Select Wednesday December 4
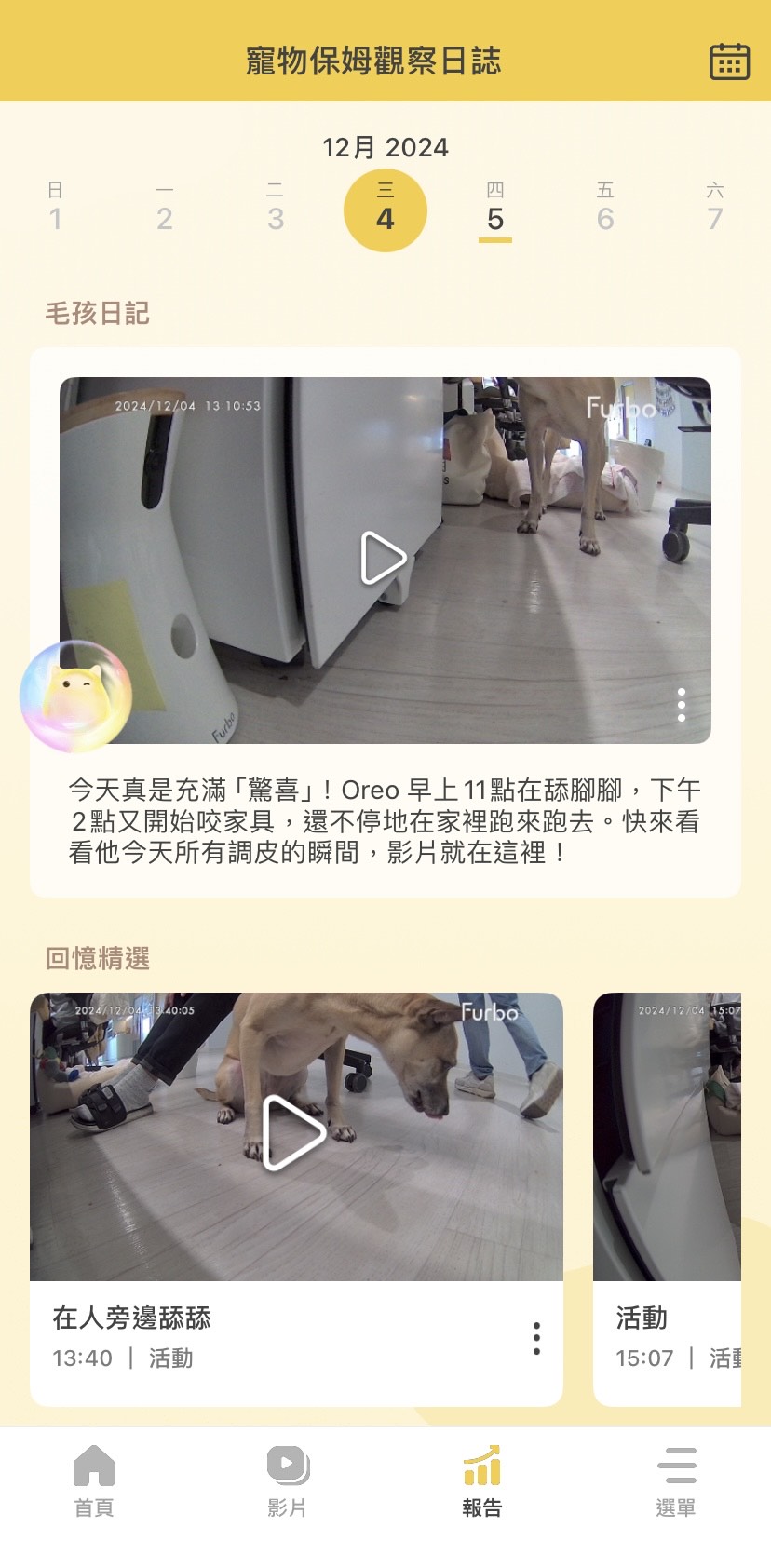771x1568 pixels. pos(385,210)
